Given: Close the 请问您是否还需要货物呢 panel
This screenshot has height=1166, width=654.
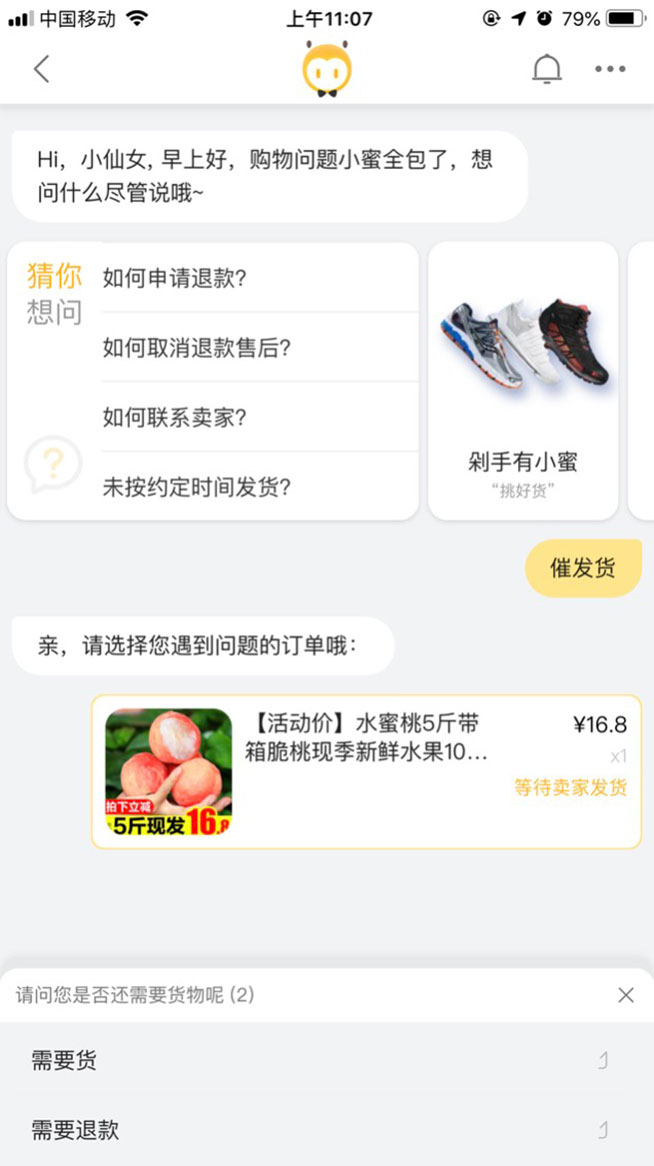Looking at the screenshot, I should click(626, 995).
